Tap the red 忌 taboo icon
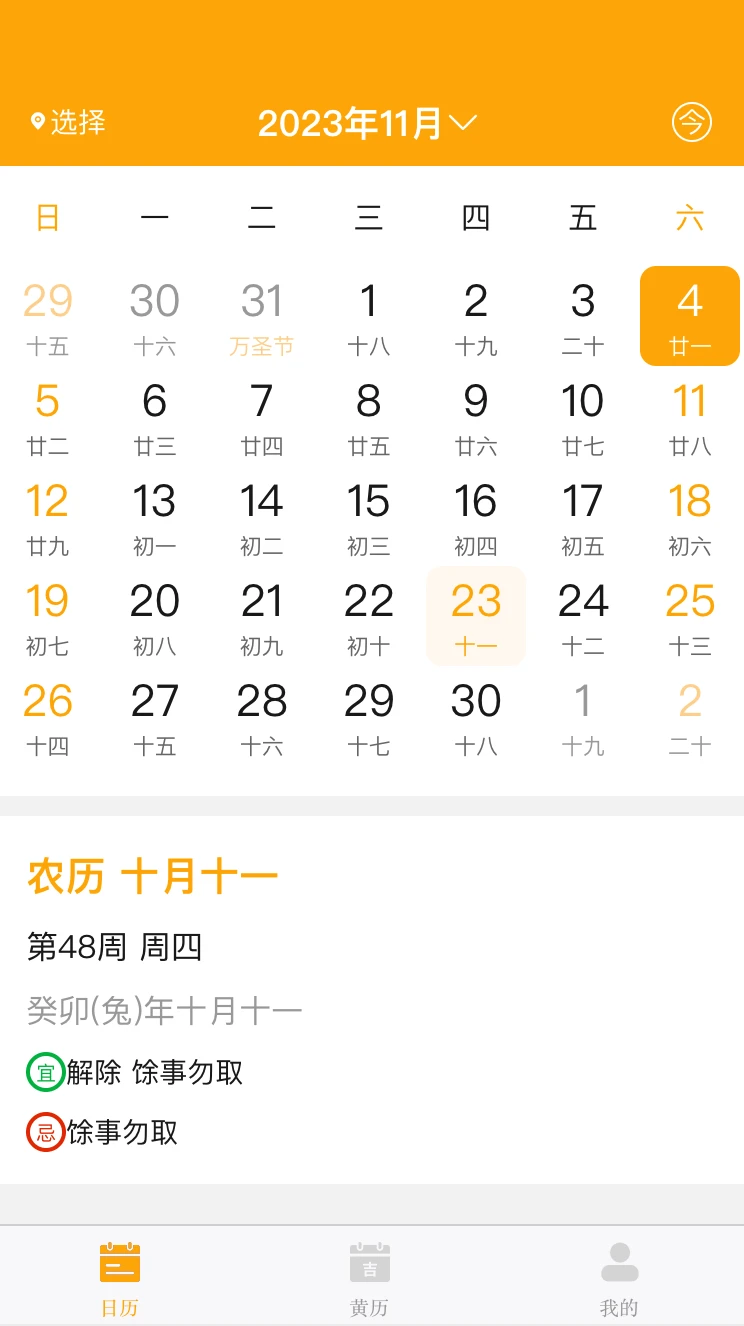The image size is (744, 1326). (44, 1133)
